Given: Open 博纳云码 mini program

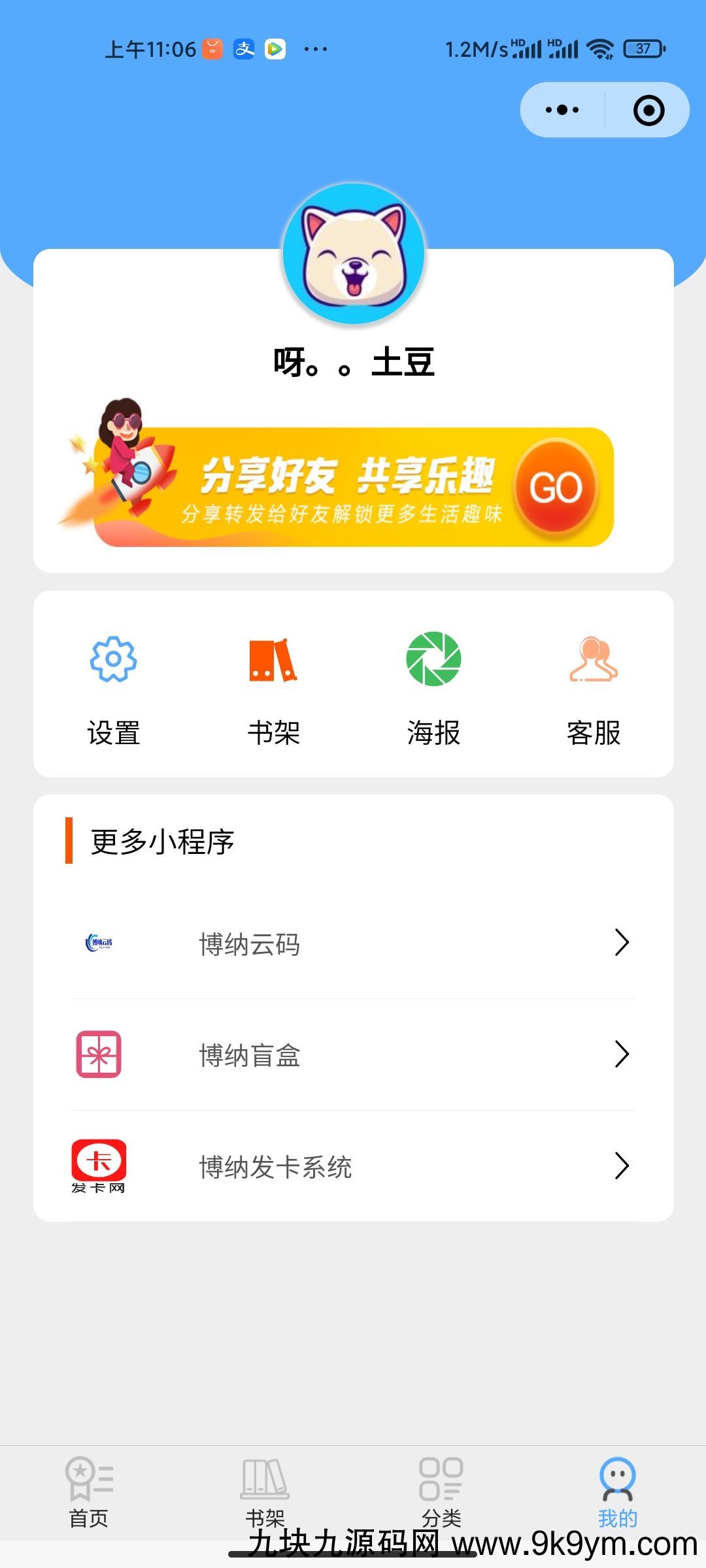Looking at the screenshot, I should (353, 943).
